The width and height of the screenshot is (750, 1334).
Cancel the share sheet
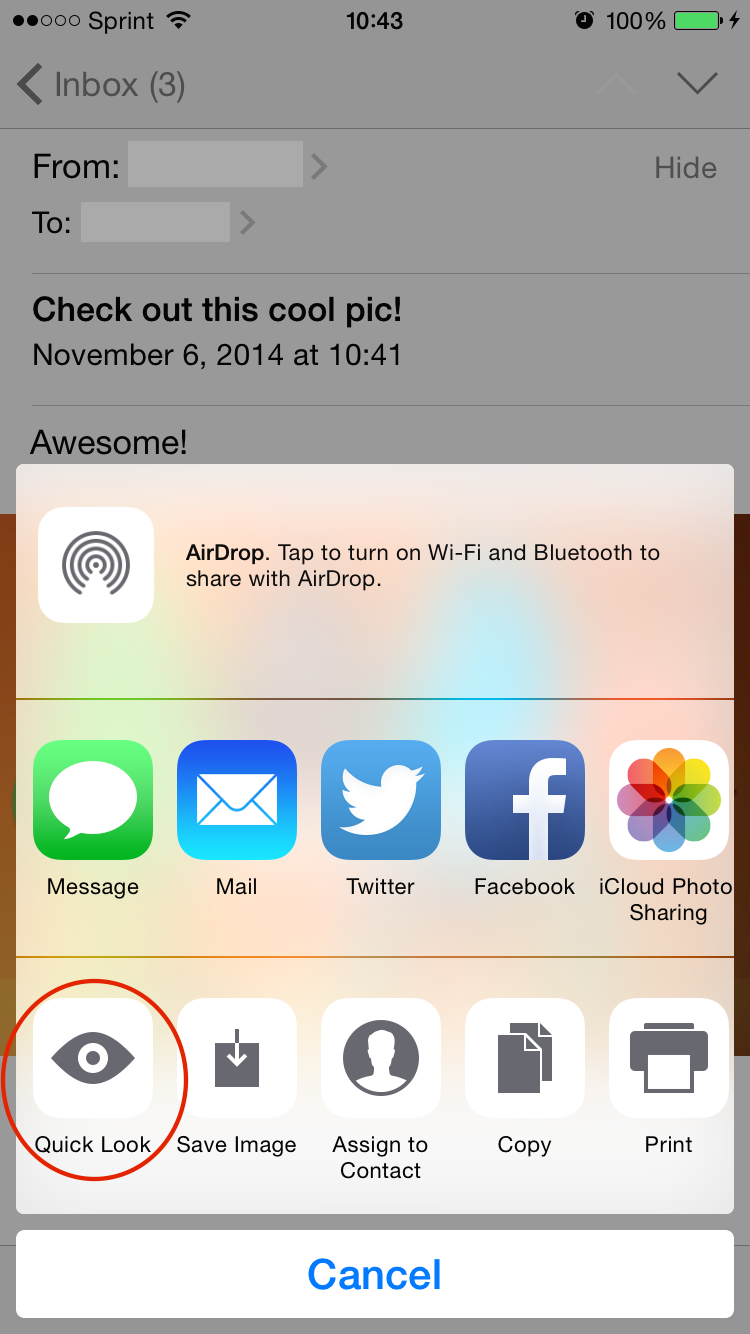pos(375,1274)
